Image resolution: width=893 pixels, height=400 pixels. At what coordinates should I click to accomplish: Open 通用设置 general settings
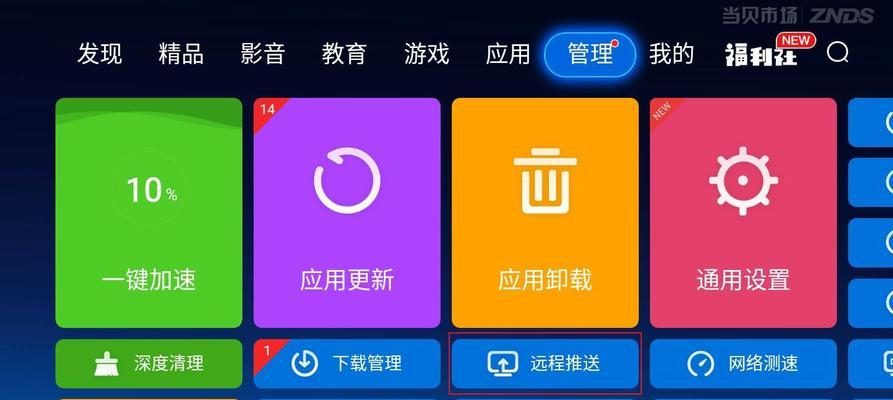click(x=743, y=212)
